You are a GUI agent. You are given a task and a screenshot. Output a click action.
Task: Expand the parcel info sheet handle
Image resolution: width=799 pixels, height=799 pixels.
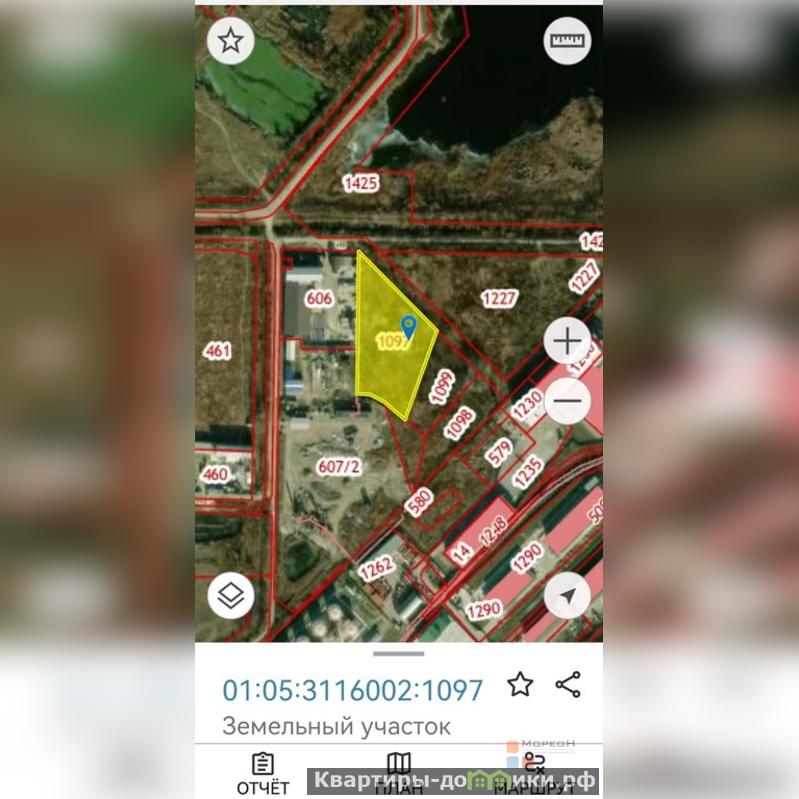coord(399,654)
